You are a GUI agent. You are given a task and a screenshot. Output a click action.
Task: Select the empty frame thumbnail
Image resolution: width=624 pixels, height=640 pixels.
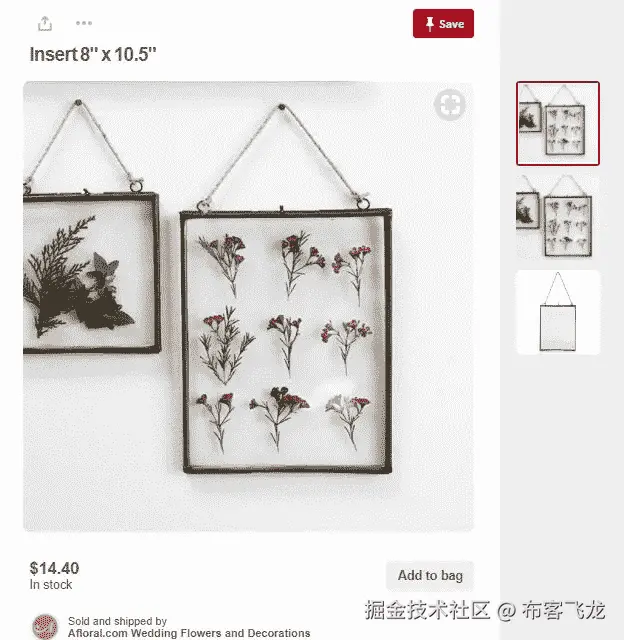pyautogui.click(x=557, y=312)
